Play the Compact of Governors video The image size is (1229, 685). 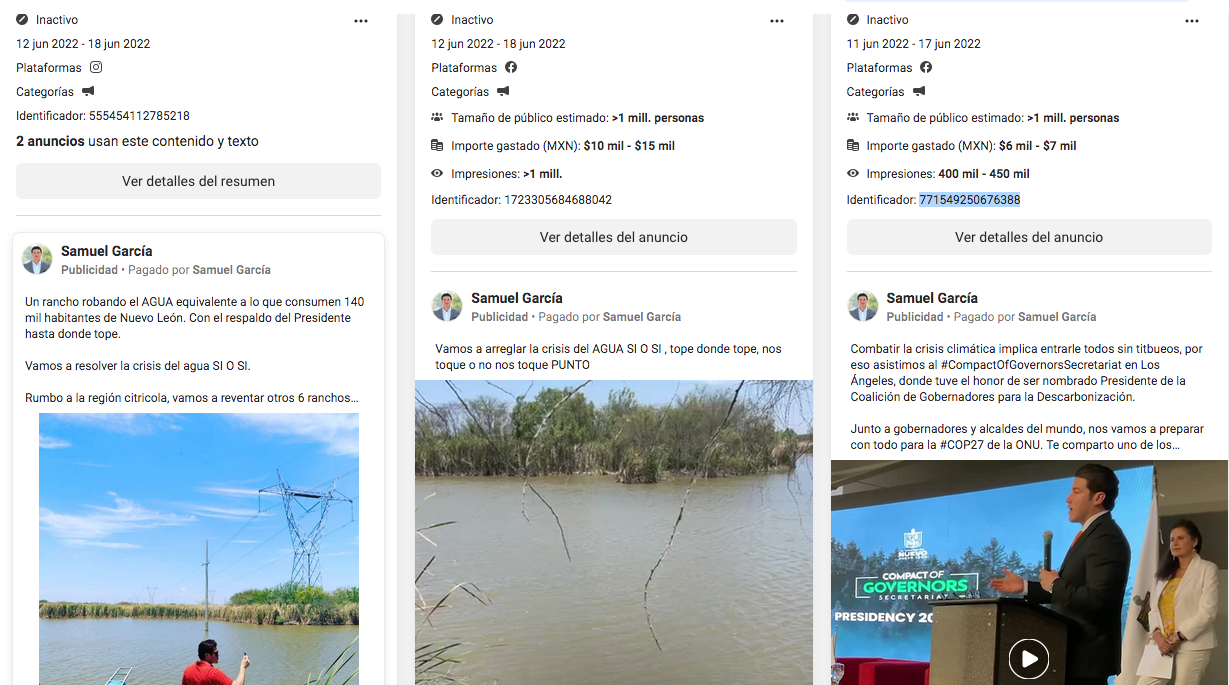(1028, 658)
